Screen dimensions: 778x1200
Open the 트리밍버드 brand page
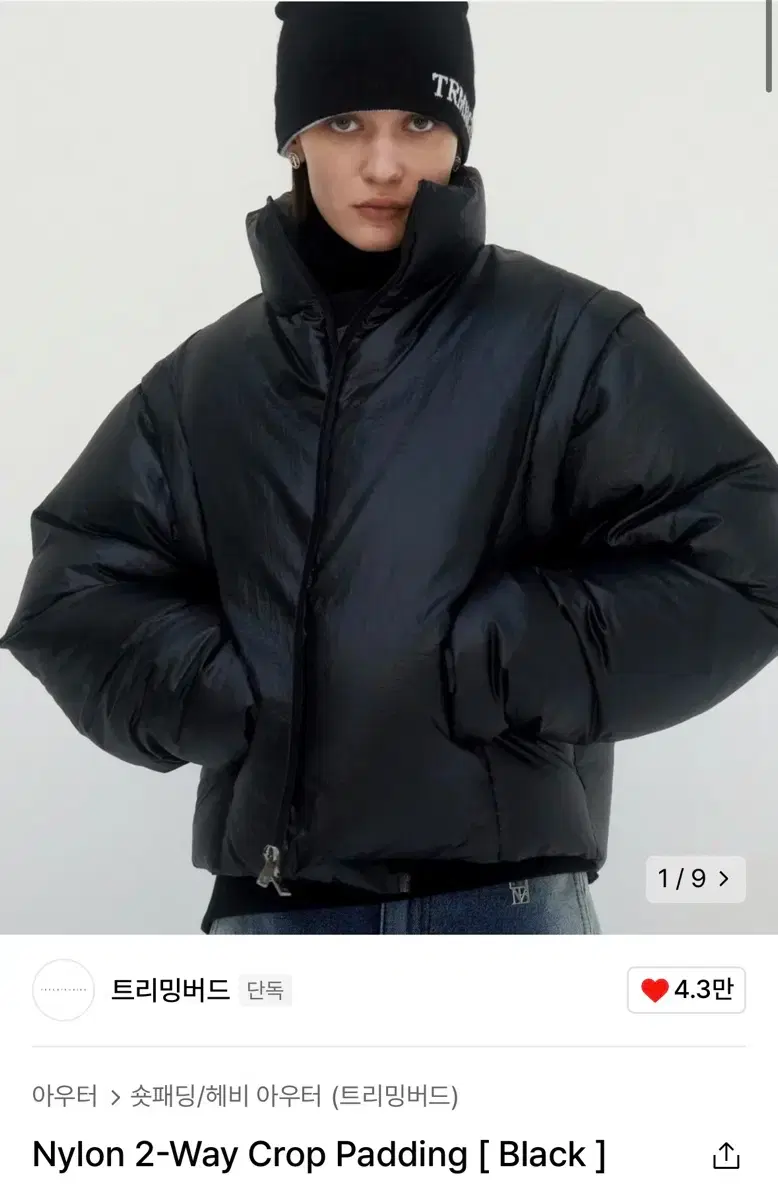(170, 990)
